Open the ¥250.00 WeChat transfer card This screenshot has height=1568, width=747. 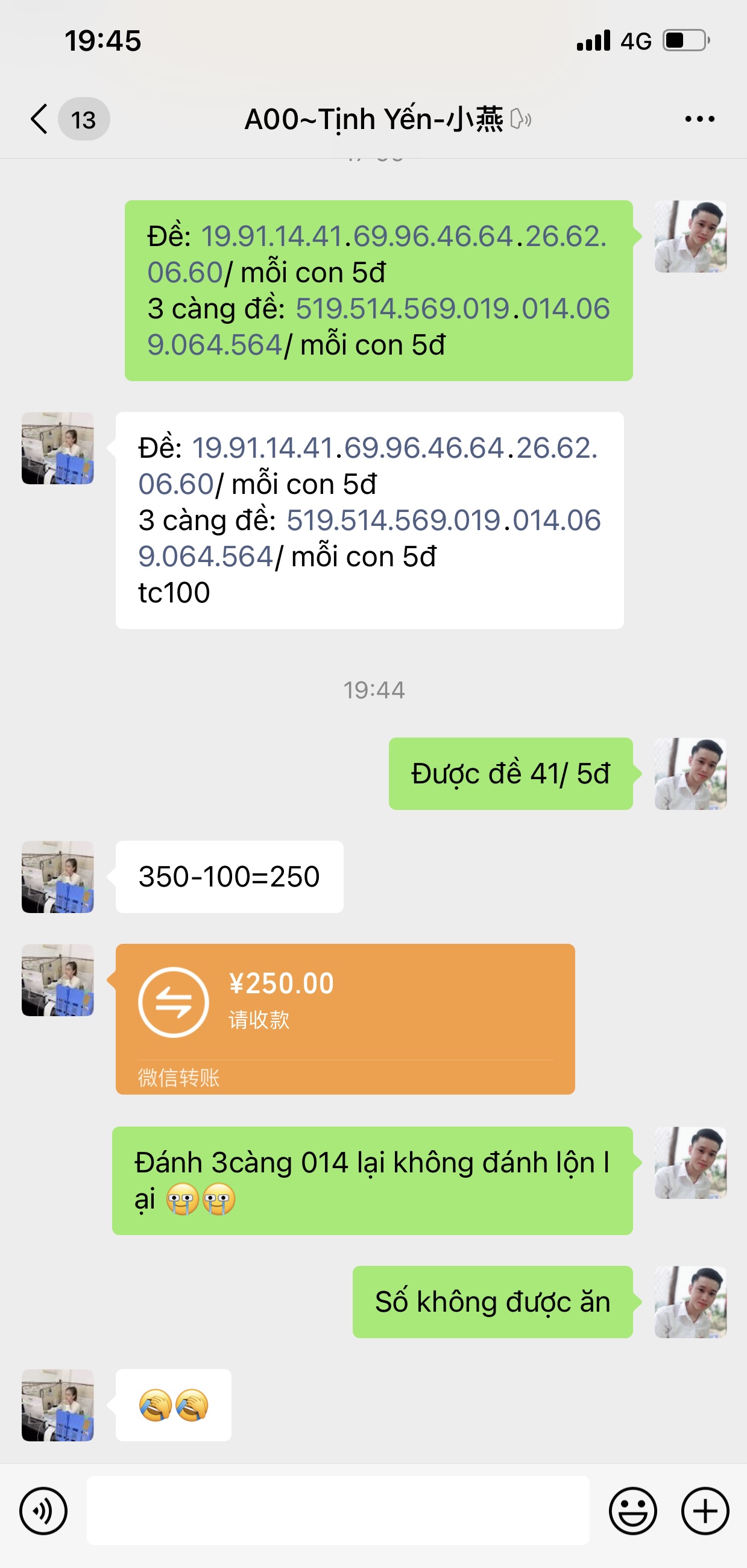(344, 1019)
